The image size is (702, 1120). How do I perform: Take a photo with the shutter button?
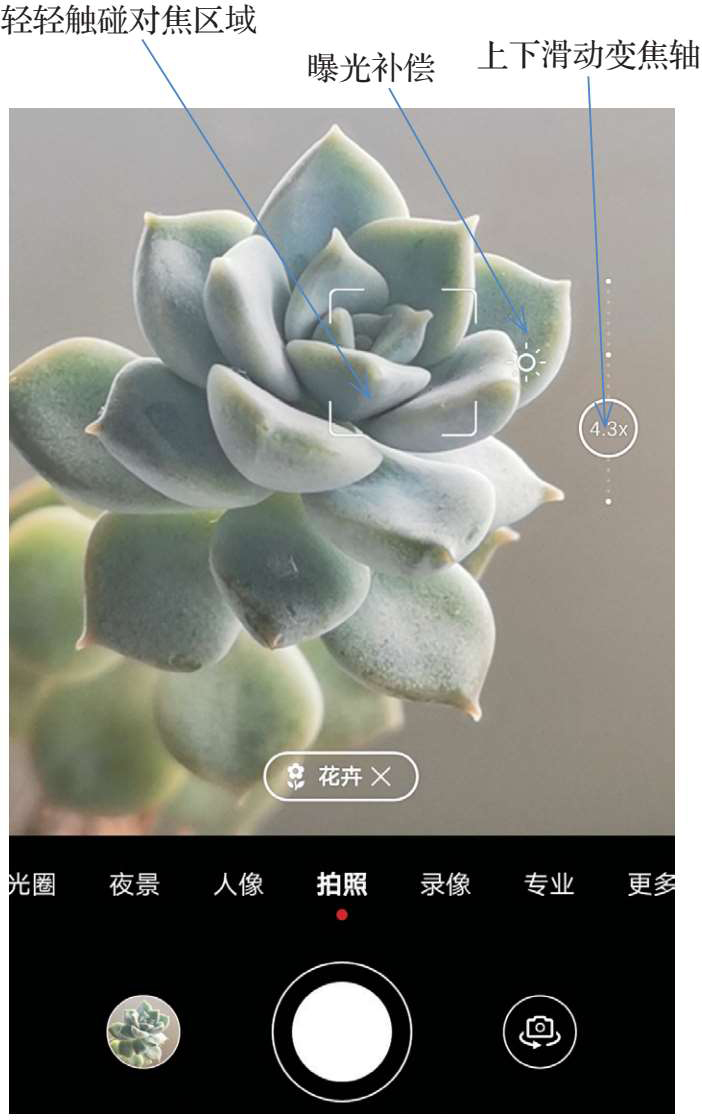(341, 1031)
